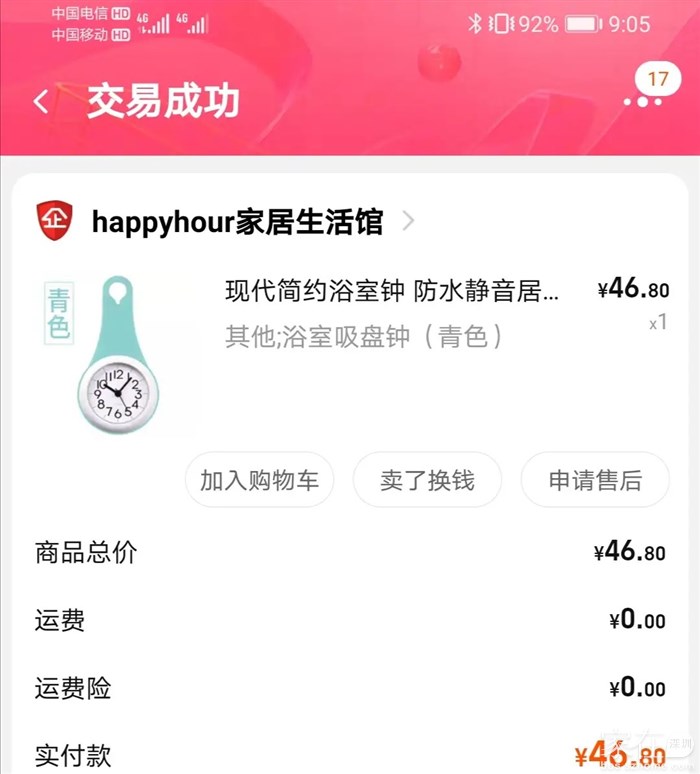Image resolution: width=700 pixels, height=774 pixels.
Task: Request after-sales service via 申请售后
Action: (x=595, y=480)
